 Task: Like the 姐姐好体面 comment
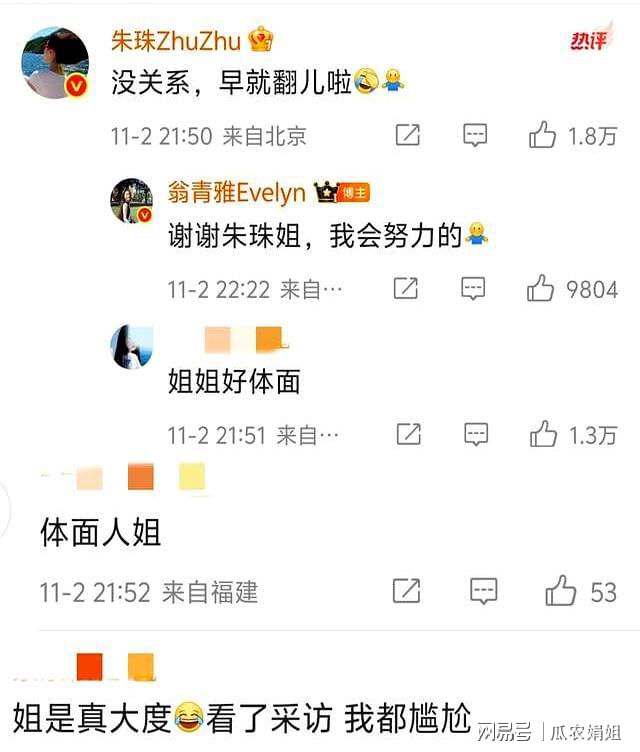coord(543,434)
